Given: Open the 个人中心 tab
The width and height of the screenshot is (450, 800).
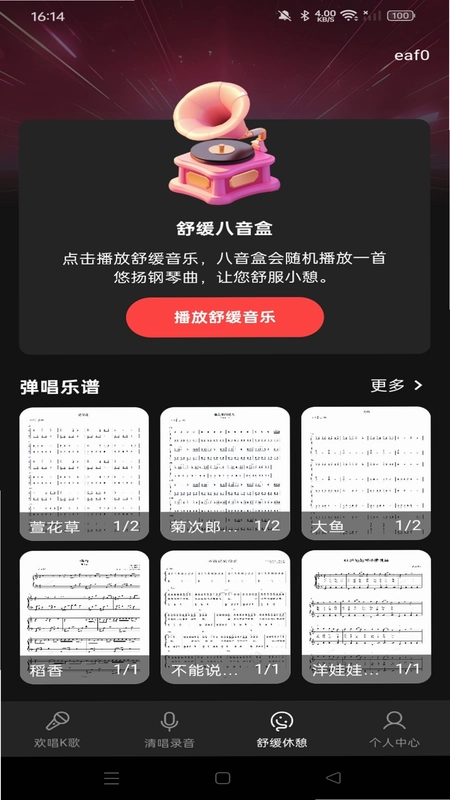Looking at the screenshot, I should coord(394,730).
